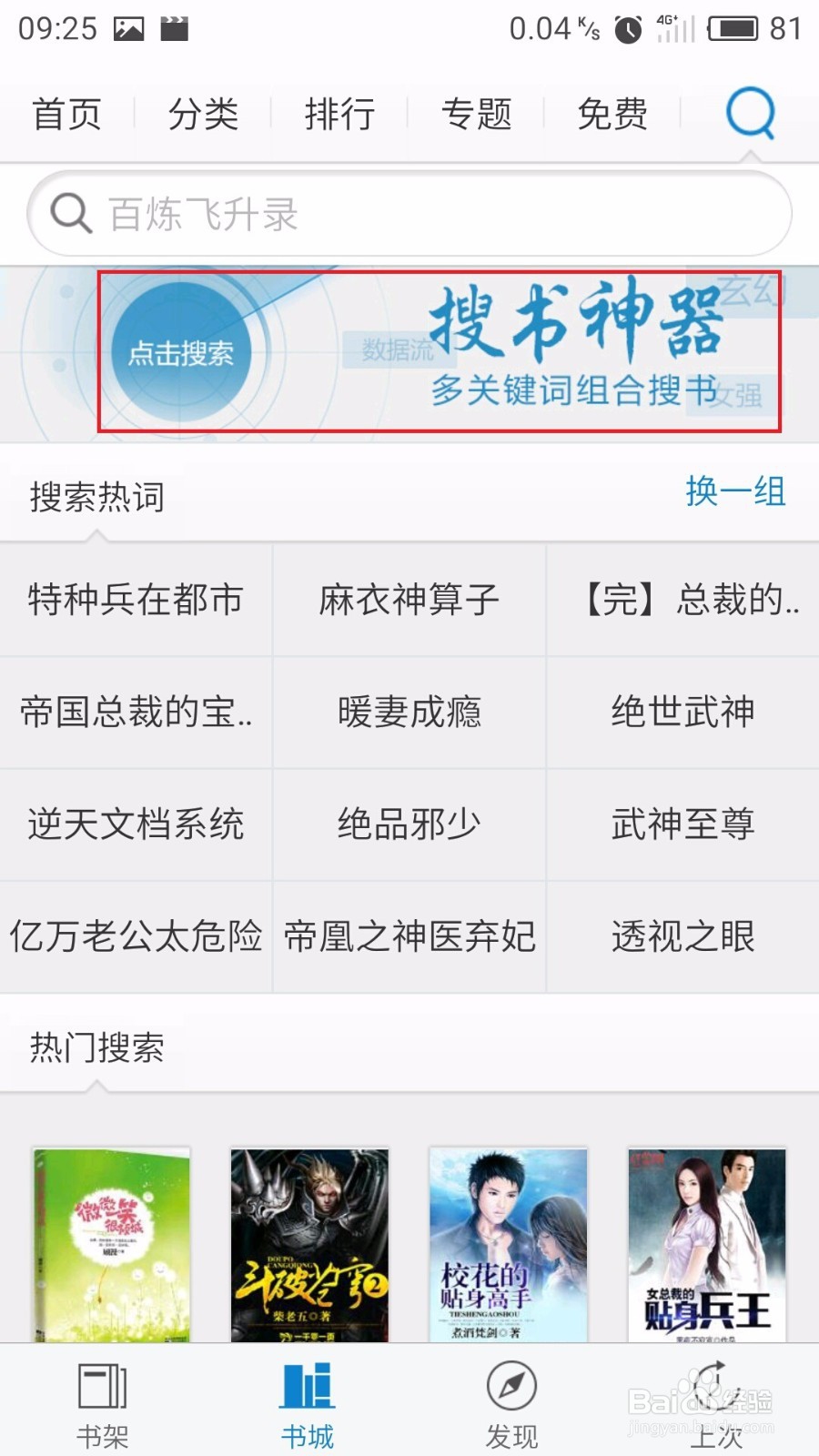This screenshot has height=1456, width=819.
Task: Tap the search input showing 百炼飞升录
Action: coord(273,214)
